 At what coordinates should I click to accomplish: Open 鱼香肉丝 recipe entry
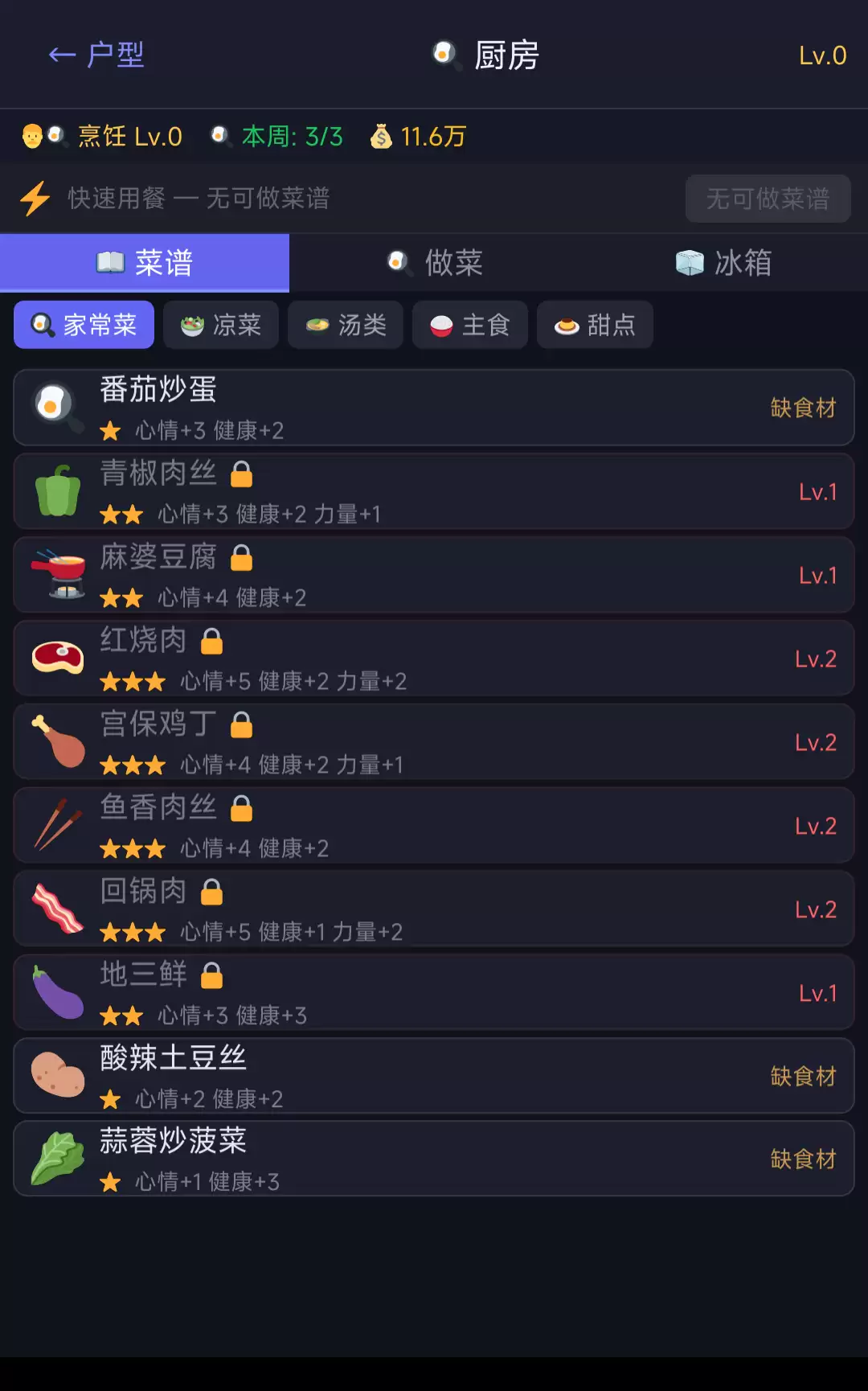point(434,826)
